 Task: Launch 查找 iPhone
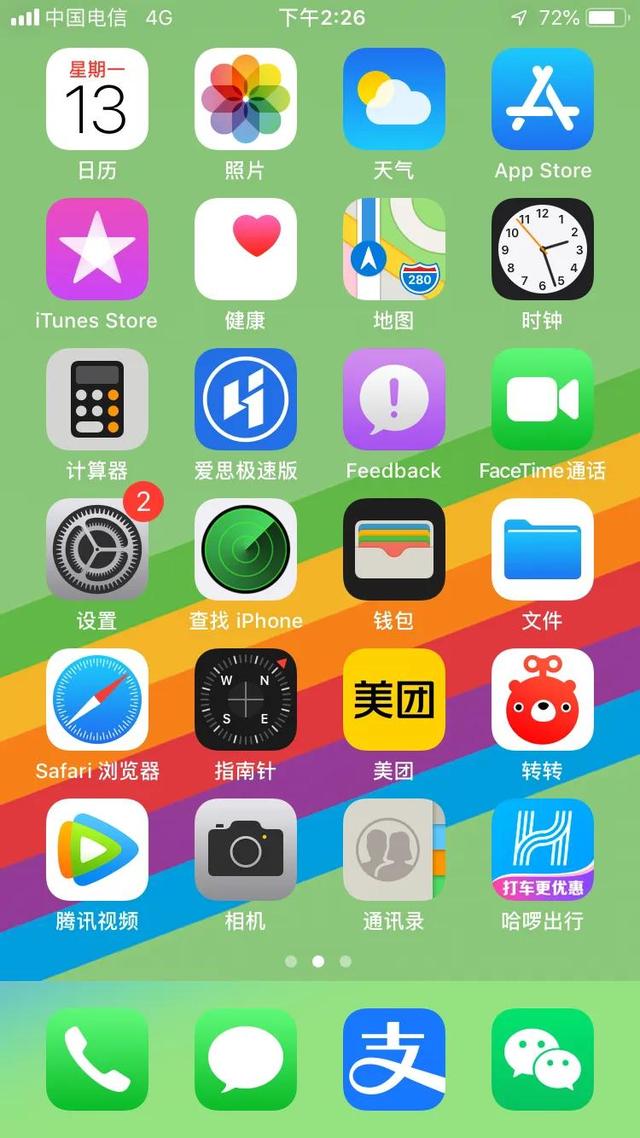(x=245, y=549)
